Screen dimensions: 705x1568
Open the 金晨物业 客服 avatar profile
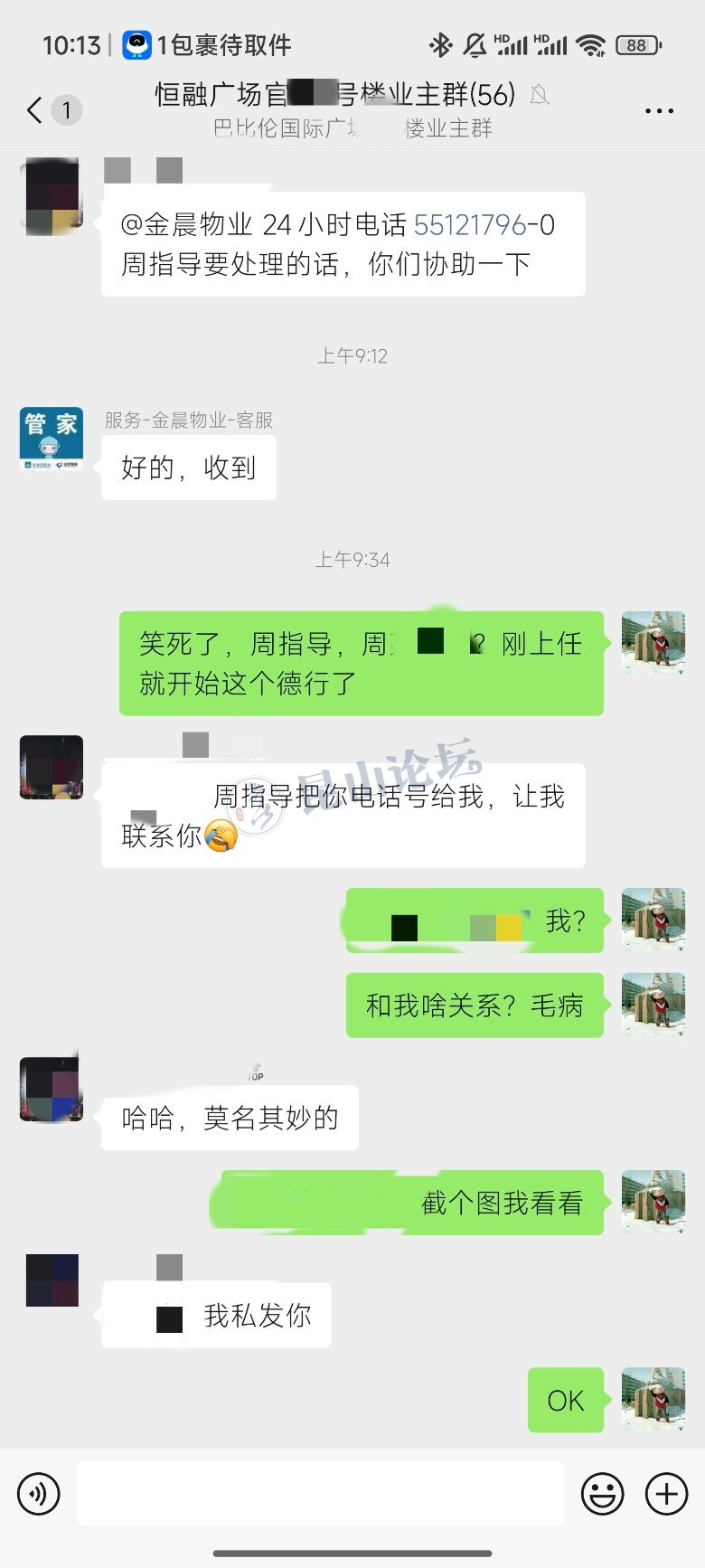52,439
